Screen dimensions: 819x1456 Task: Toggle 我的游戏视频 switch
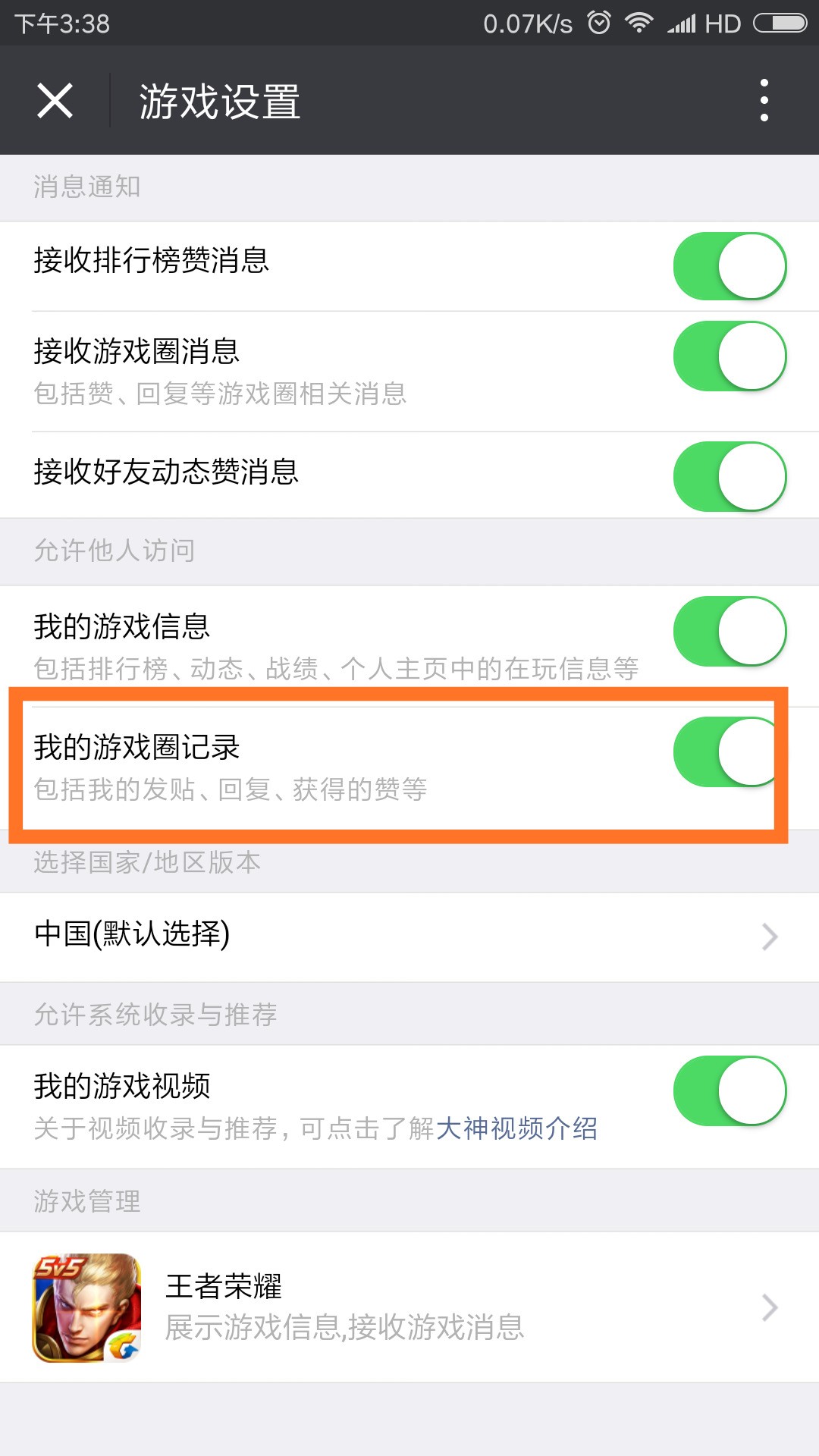(729, 1091)
